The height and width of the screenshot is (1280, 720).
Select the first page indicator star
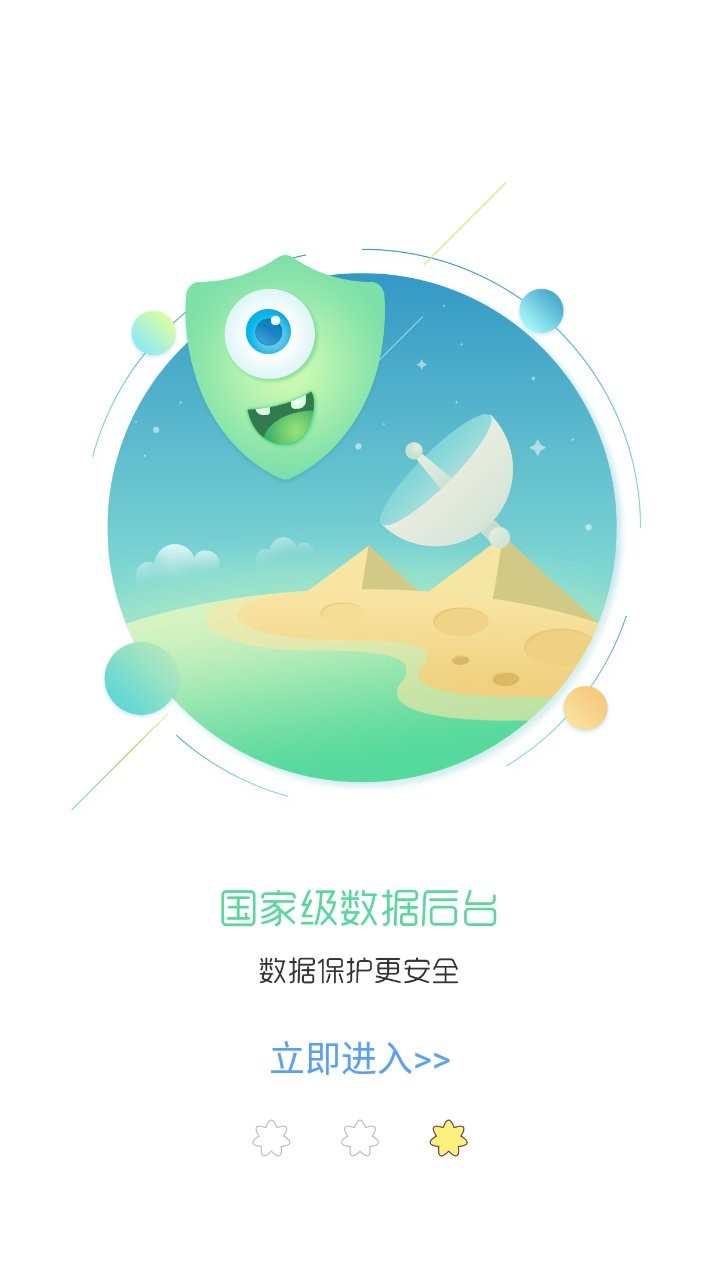pos(271,1138)
